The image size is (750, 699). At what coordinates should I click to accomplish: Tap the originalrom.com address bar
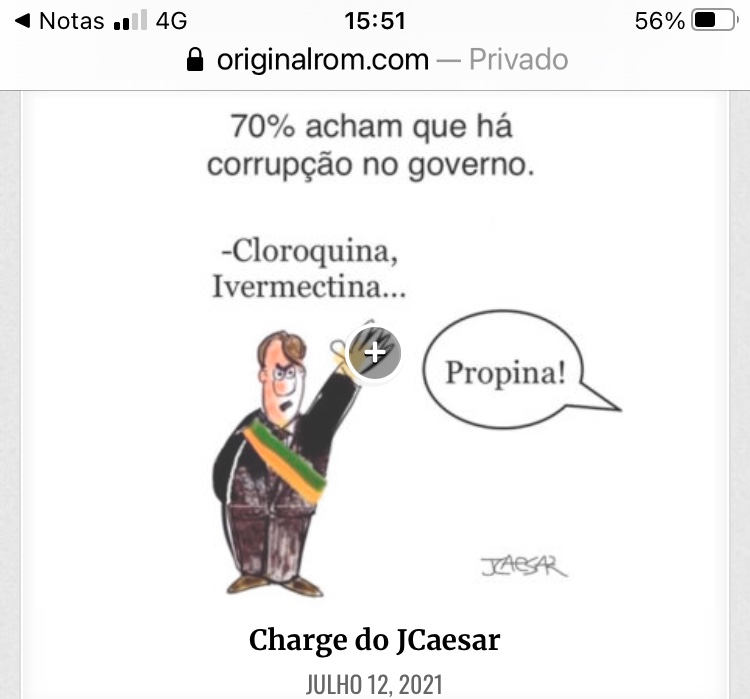[377, 60]
